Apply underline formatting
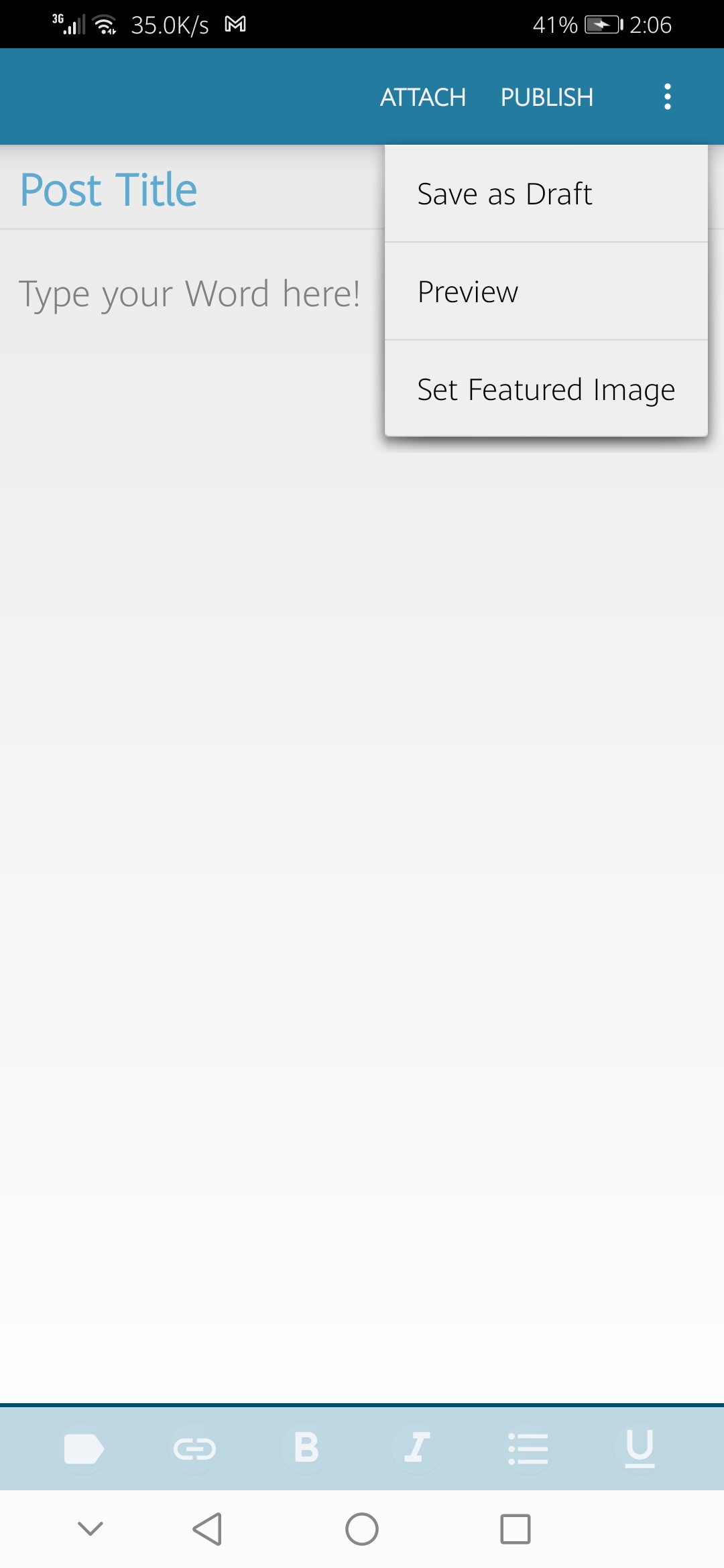724x1568 pixels. [x=640, y=1449]
